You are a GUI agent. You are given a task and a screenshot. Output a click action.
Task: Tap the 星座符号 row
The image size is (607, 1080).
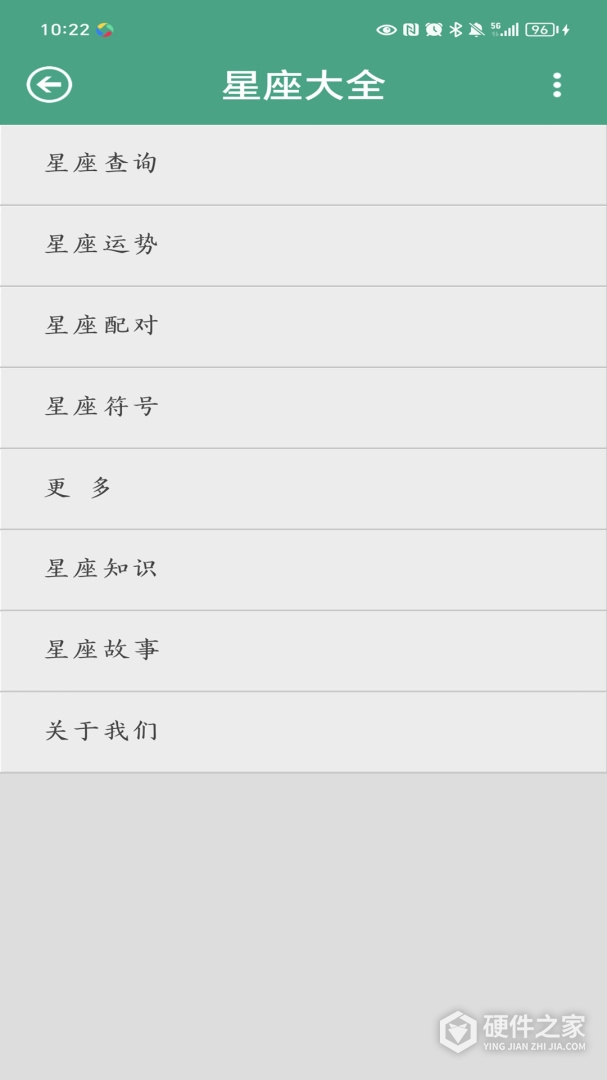pos(303,407)
